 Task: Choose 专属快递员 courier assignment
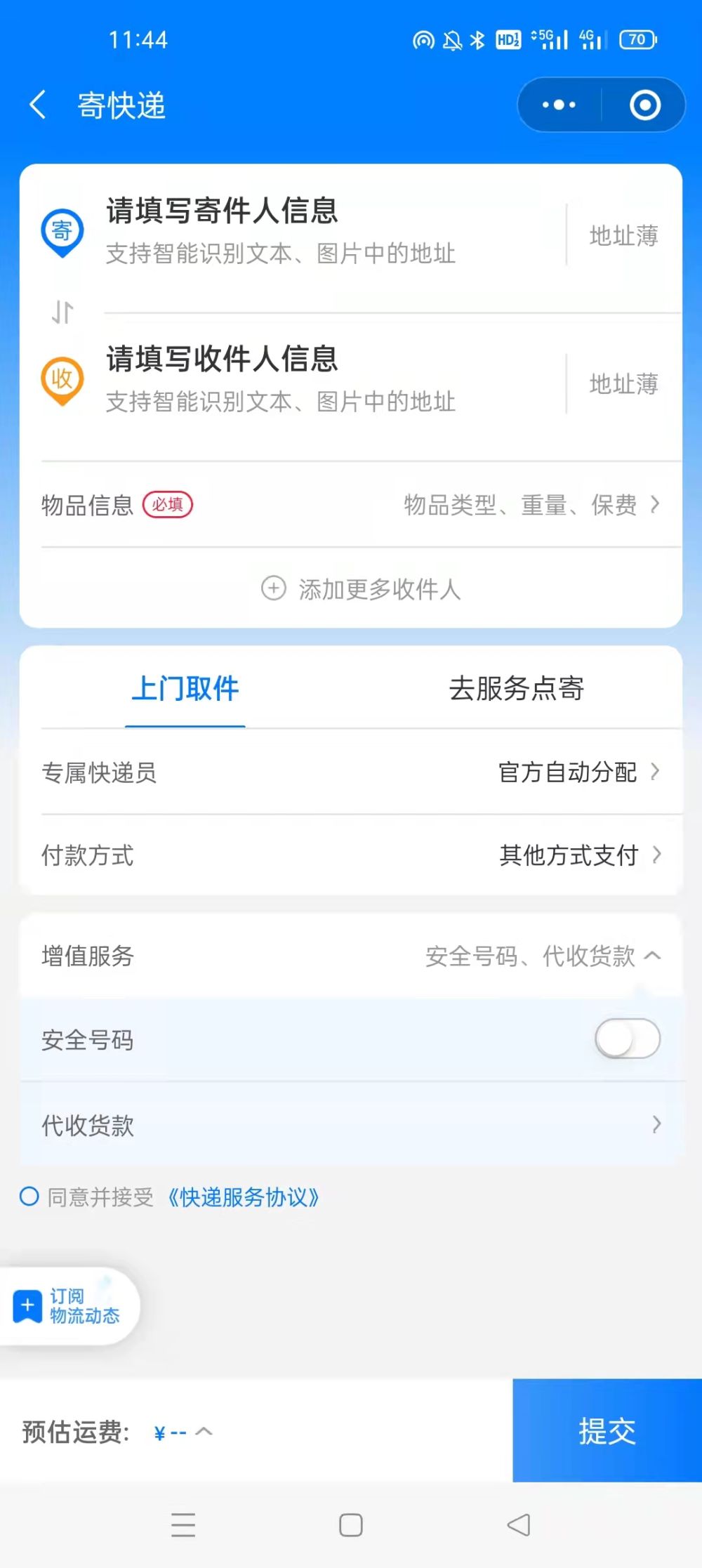[351, 772]
